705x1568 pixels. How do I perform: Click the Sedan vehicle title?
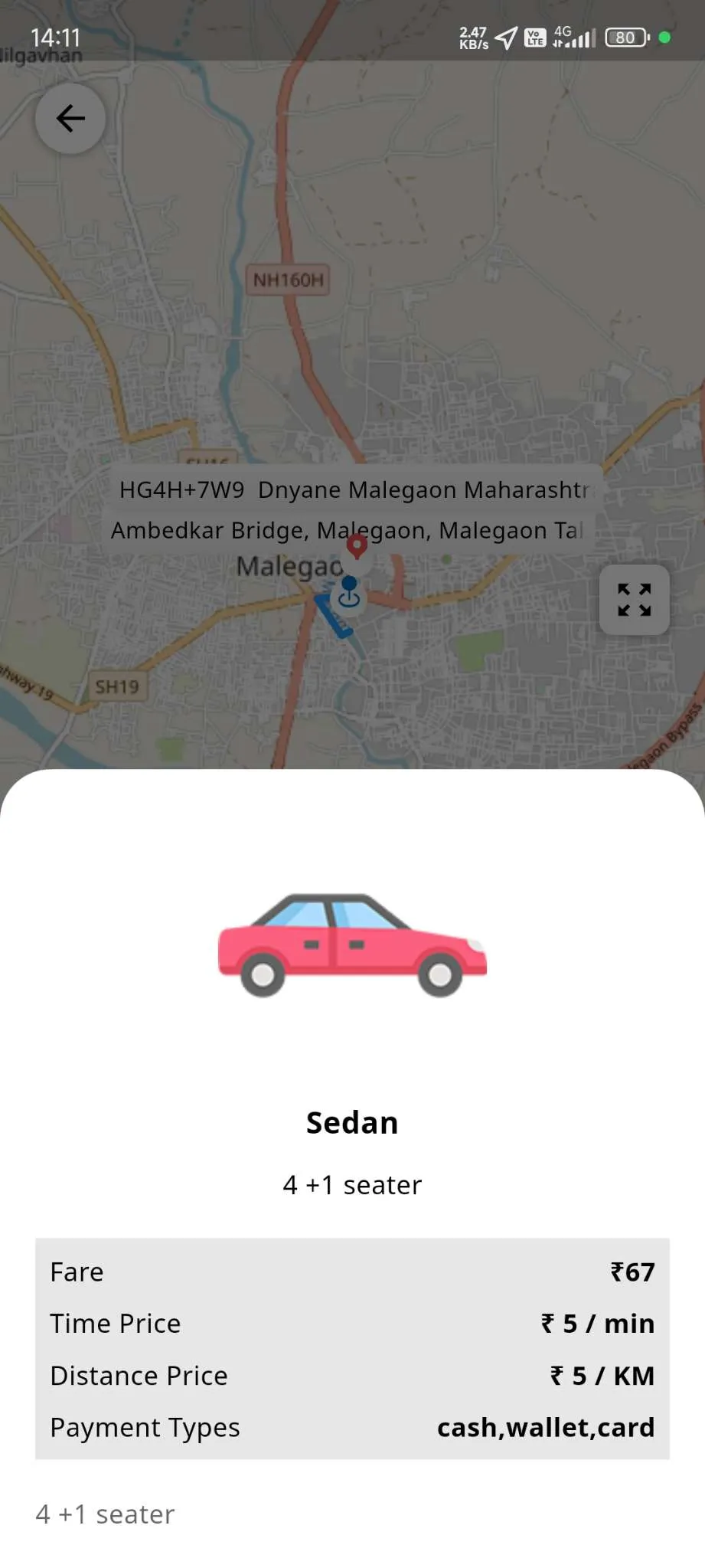(351, 1121)
